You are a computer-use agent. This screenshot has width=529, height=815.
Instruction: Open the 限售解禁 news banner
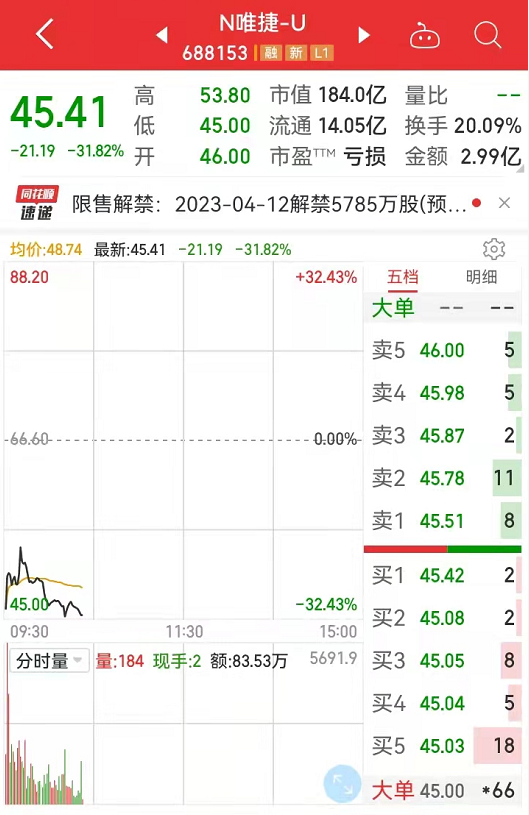(x=269, y=204)
